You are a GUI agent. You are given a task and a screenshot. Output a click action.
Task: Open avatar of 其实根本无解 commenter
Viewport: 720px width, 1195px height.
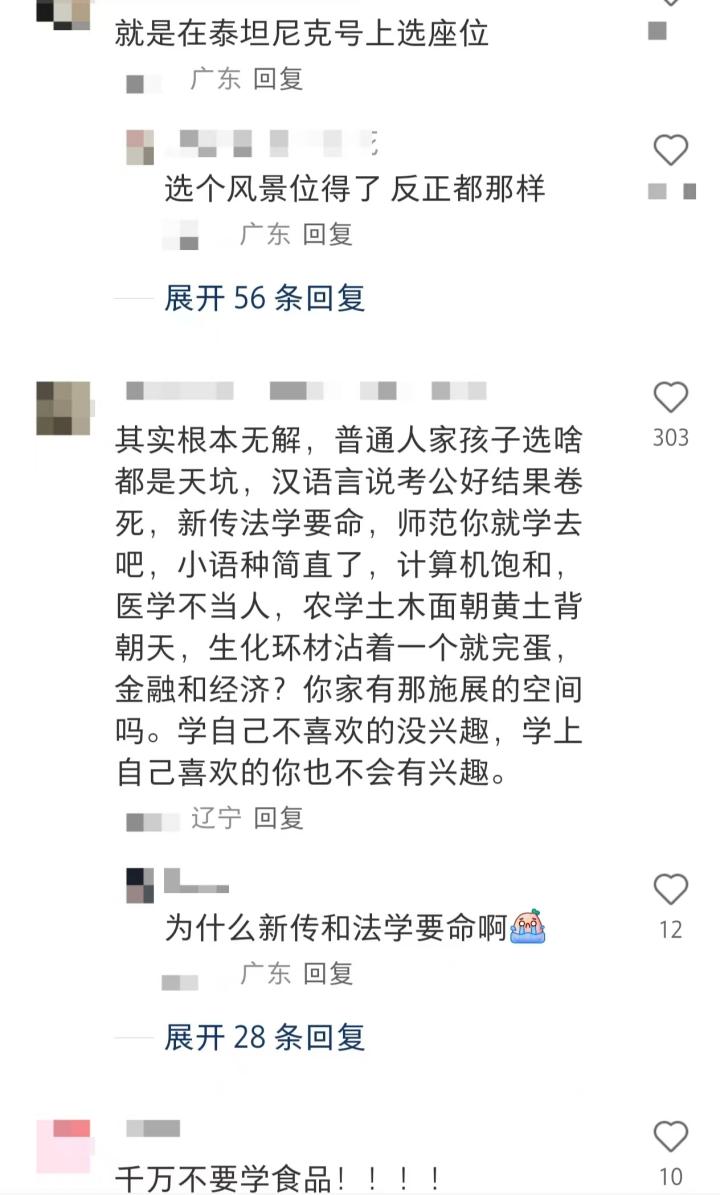point(63,407)
